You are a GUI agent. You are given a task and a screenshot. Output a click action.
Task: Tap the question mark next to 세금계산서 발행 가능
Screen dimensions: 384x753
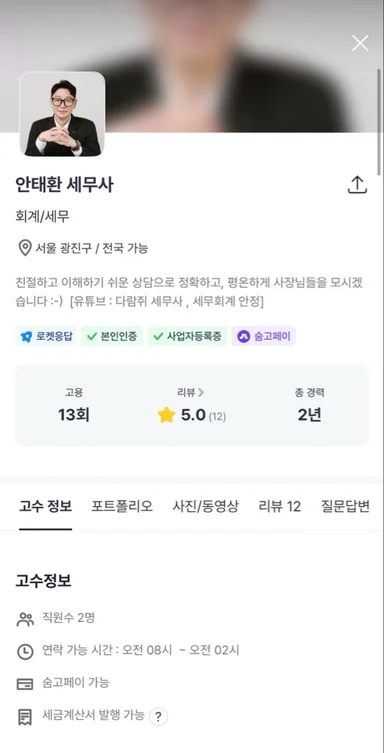pyautogui.click(x=158, y=717)
